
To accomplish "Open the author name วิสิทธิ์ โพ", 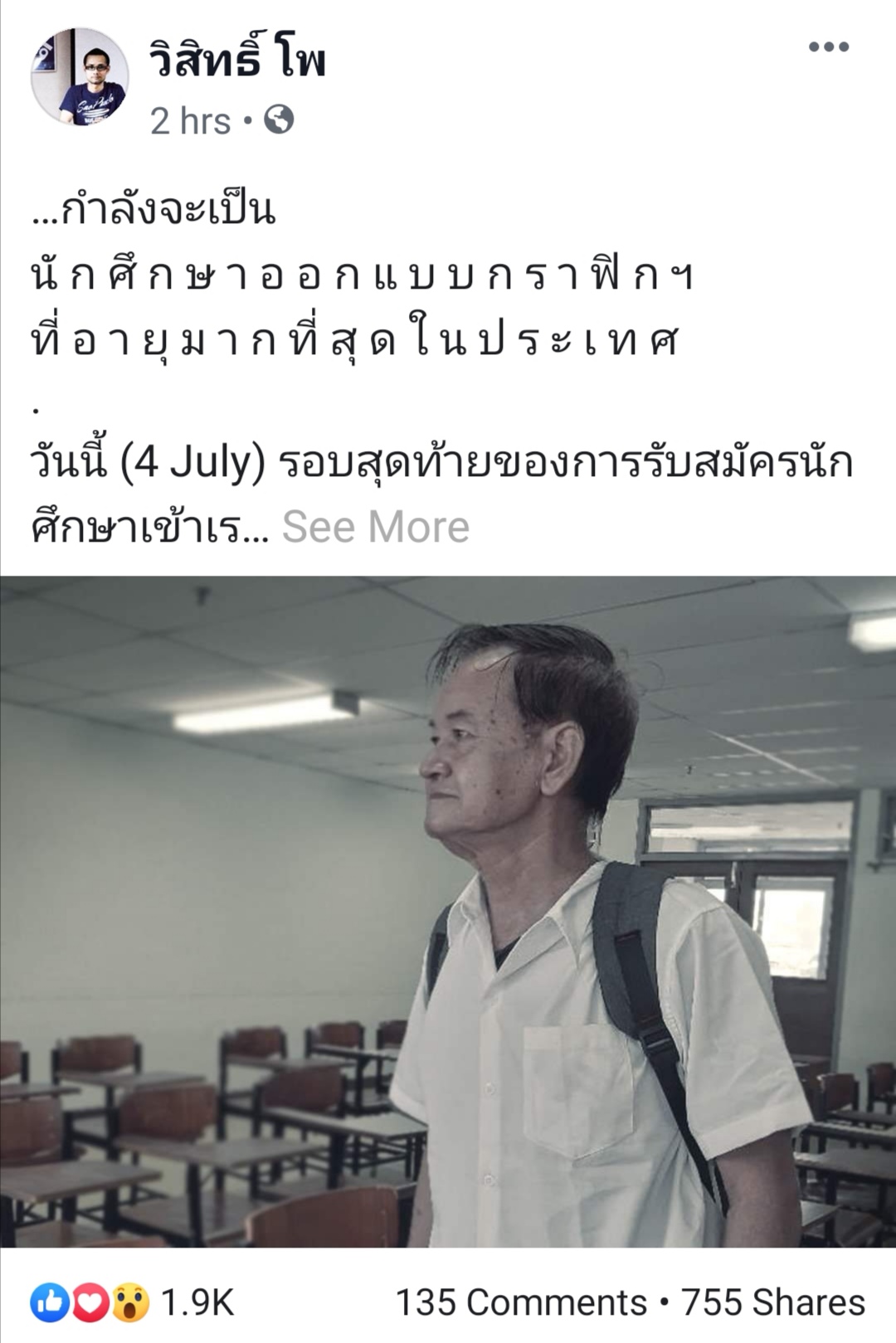I will 237,61.
